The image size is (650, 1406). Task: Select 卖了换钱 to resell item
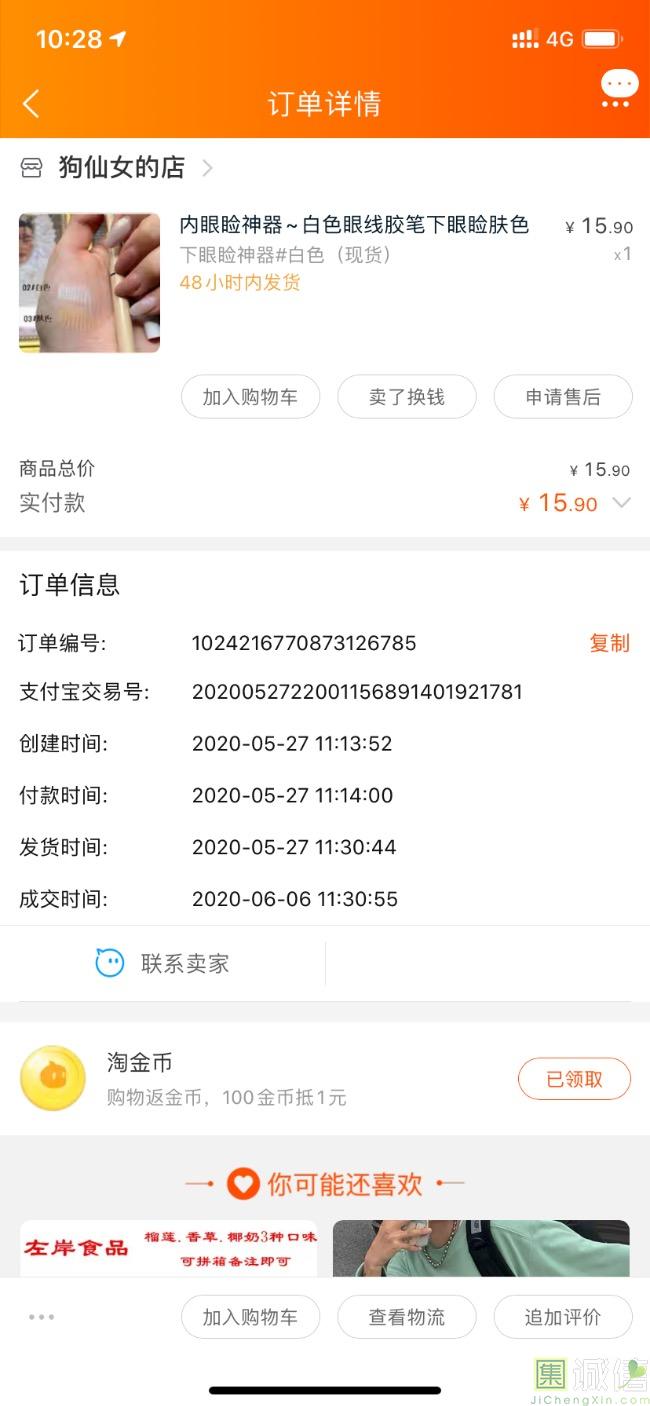point(406,397)
